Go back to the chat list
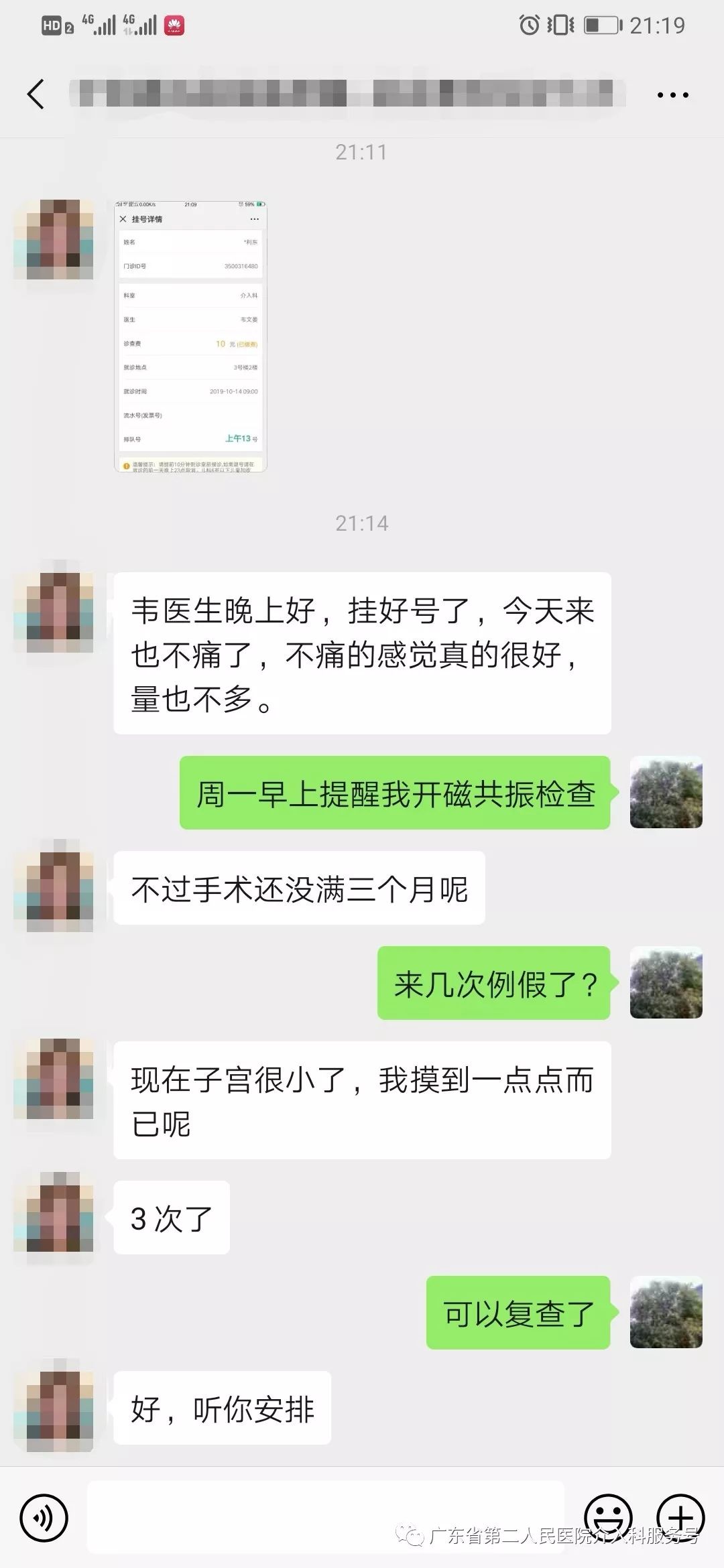Viewport: 724px width, 1568px height. [x=36, y=94]
